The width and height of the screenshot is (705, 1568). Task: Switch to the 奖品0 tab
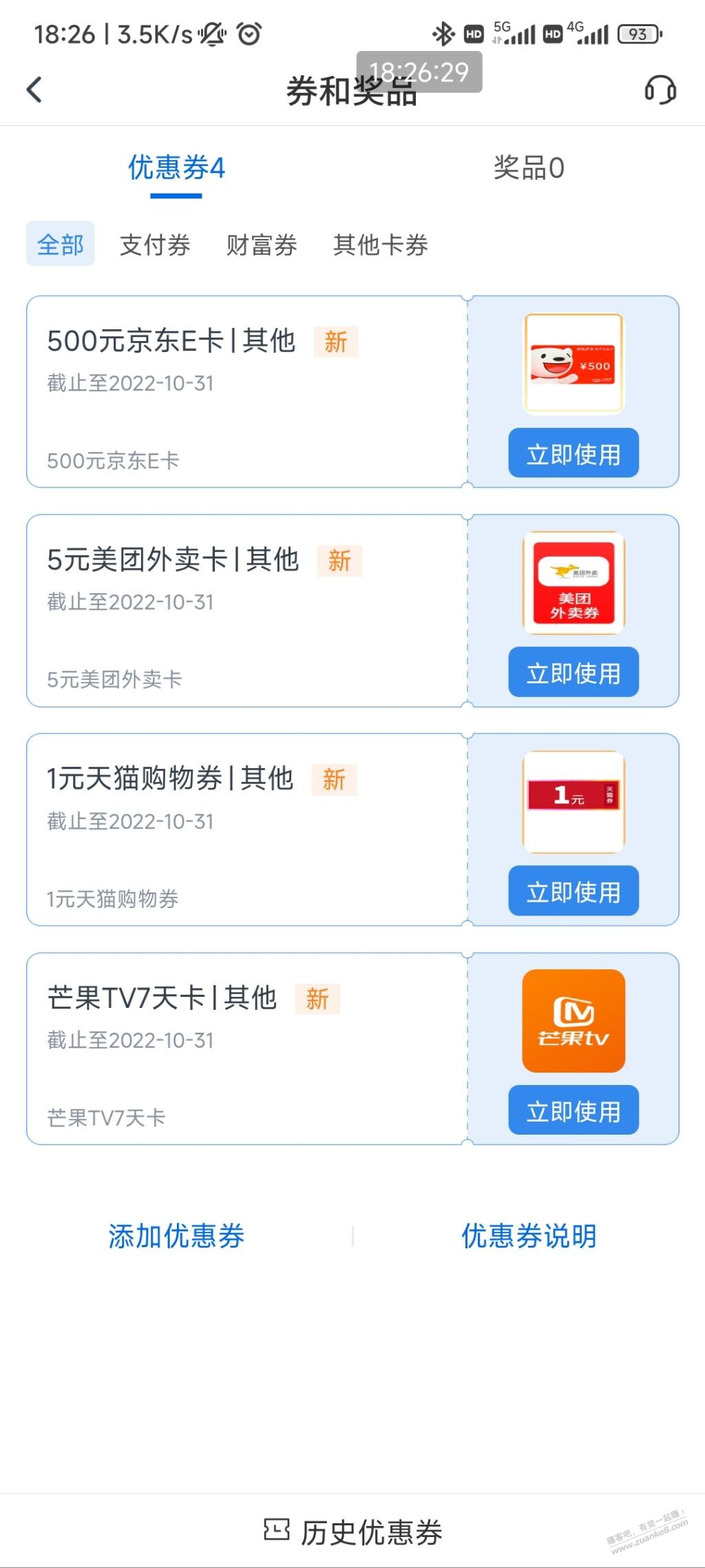pyautogui.click(x=528, y=170)
